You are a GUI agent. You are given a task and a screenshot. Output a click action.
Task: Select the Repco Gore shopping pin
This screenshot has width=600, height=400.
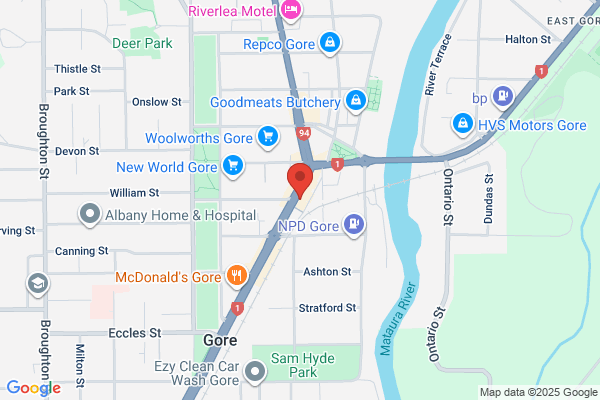pyautogui.click(x=330, y=43)
